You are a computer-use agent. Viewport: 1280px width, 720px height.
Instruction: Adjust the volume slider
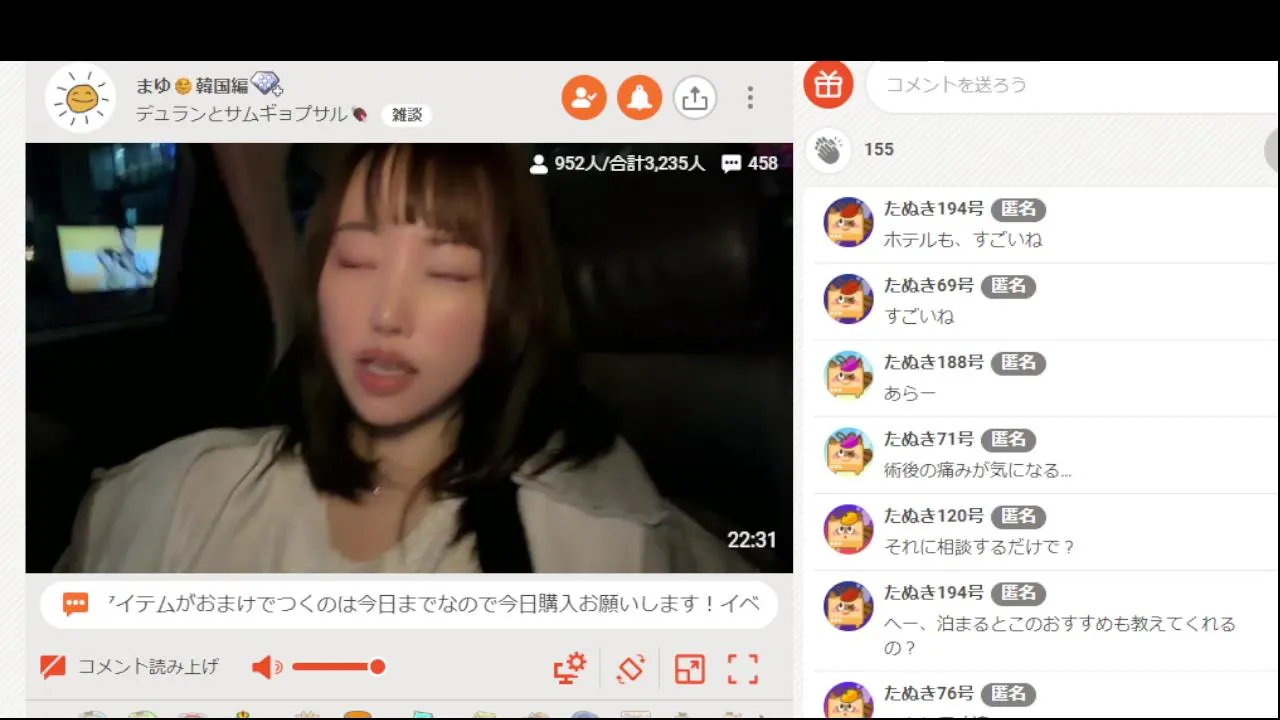(x=335, y=667)
